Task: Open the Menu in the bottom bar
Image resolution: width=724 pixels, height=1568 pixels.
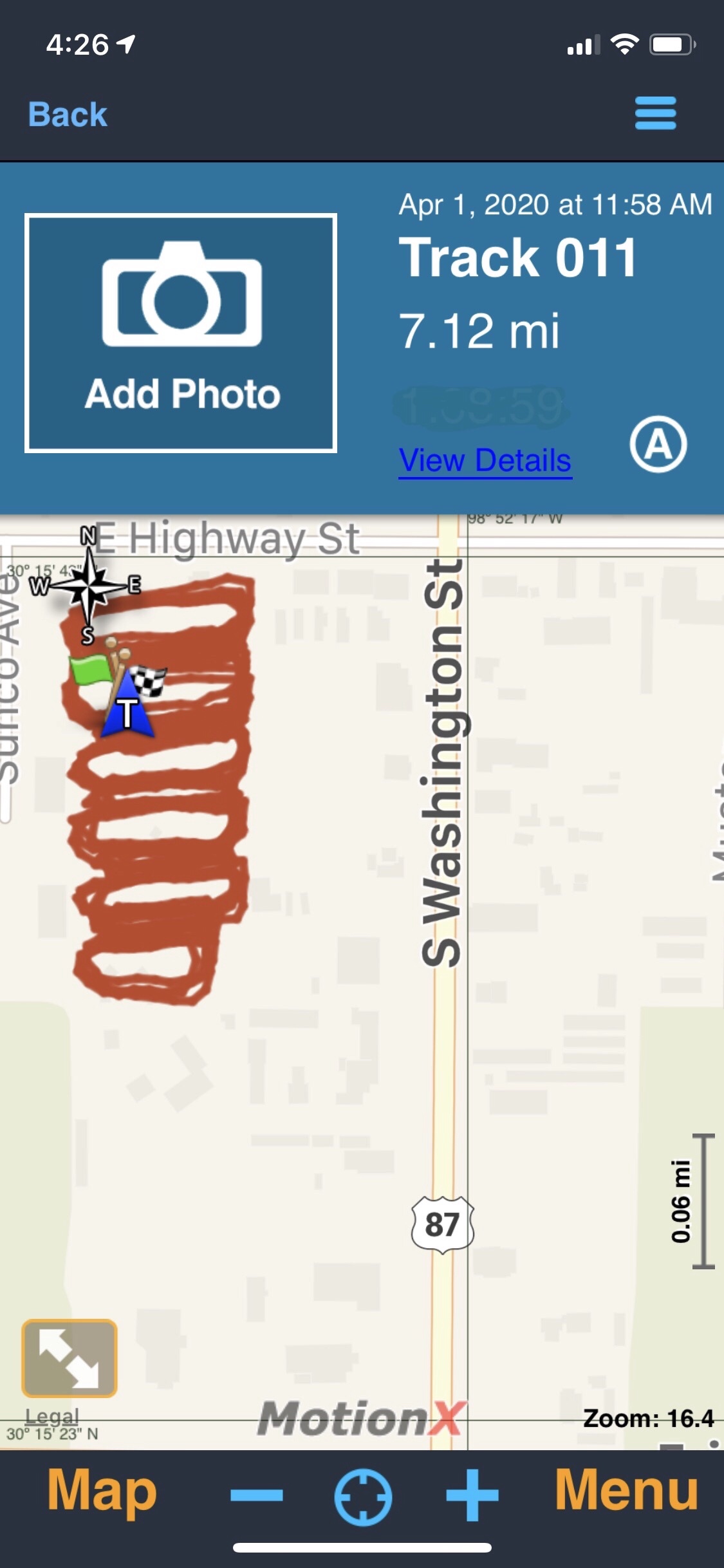Action: pyautogui.click(x=626, y=1492)
